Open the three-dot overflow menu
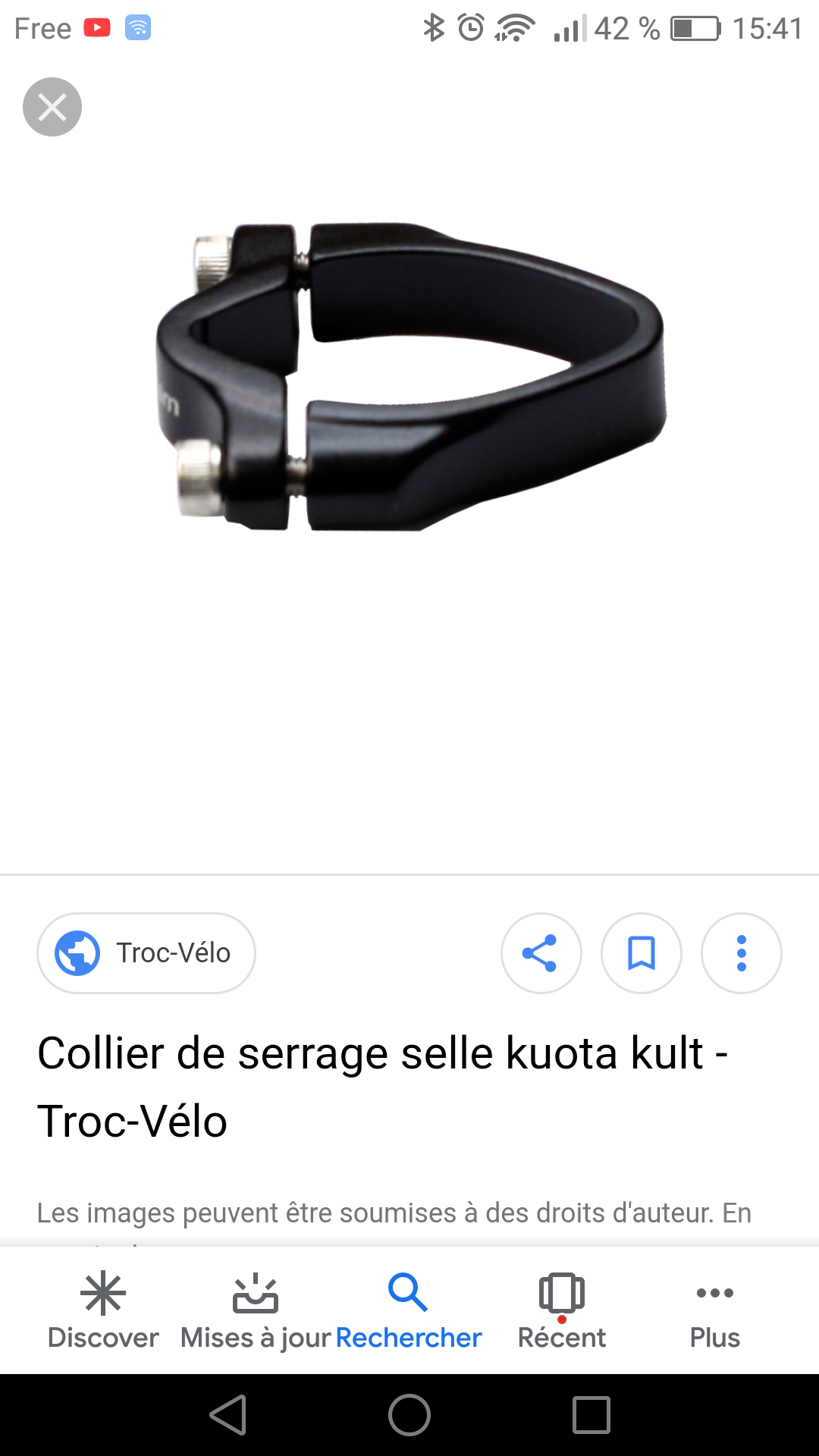 pos(742,953)
